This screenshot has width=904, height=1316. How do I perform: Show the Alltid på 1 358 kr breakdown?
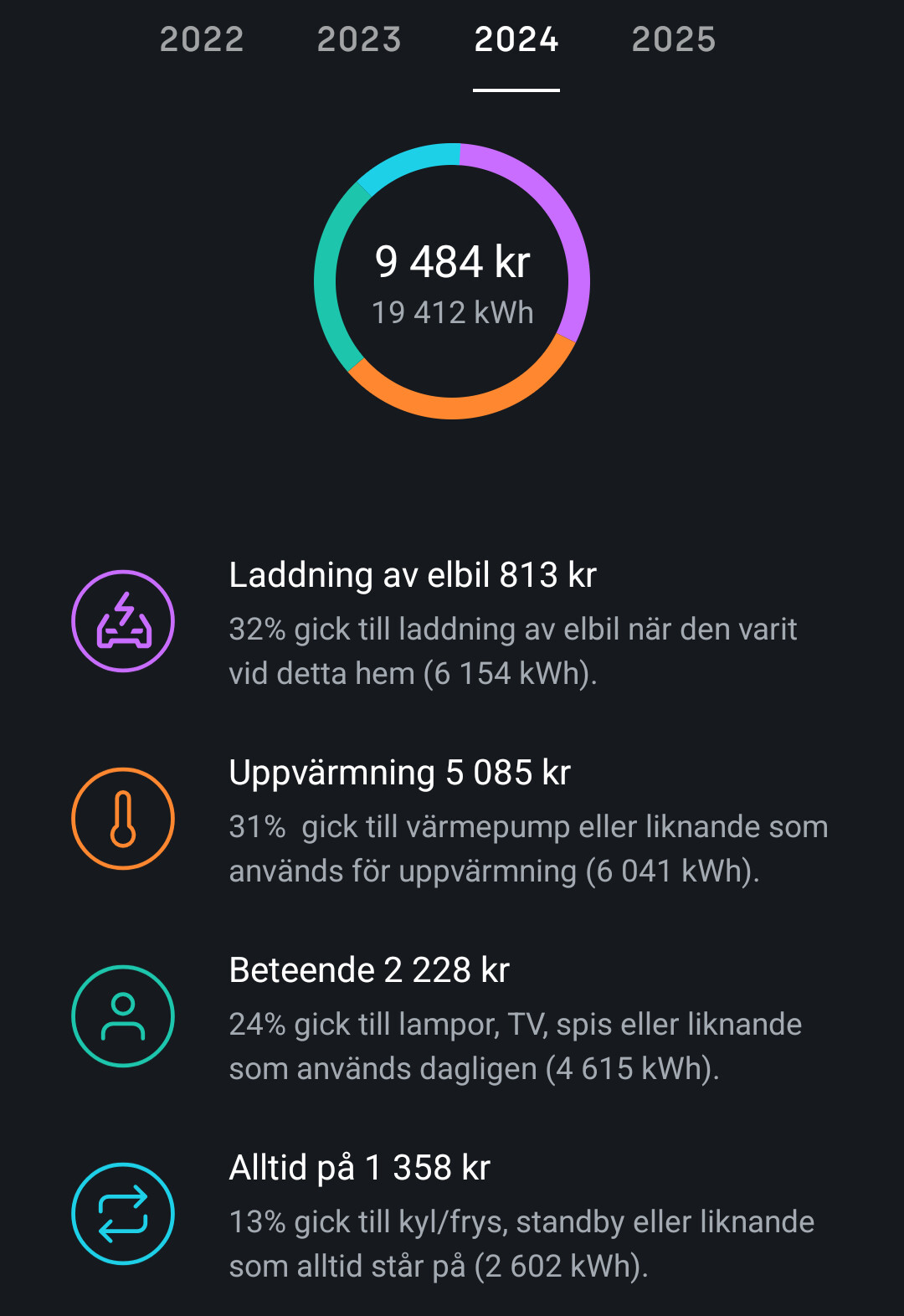[x=452, y=1216]
